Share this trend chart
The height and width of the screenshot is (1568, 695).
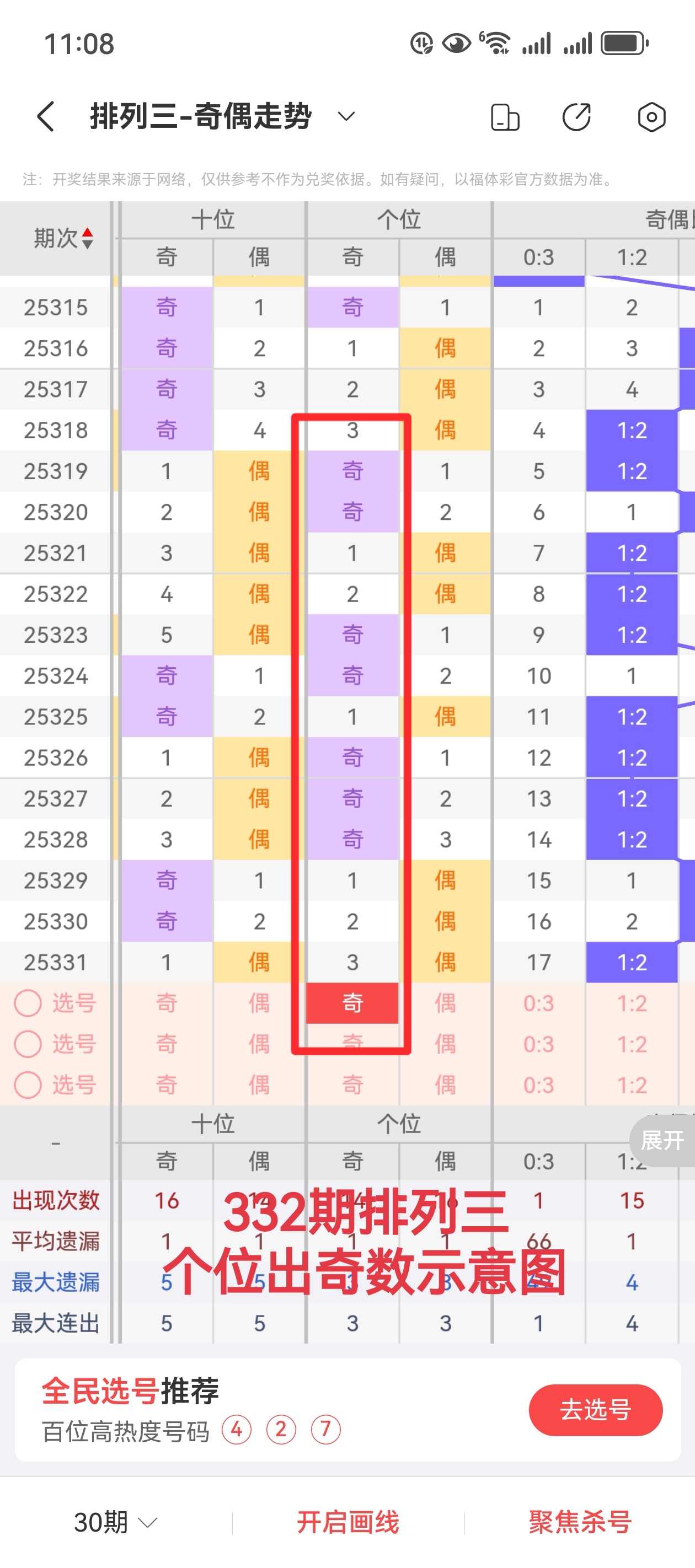576,117
